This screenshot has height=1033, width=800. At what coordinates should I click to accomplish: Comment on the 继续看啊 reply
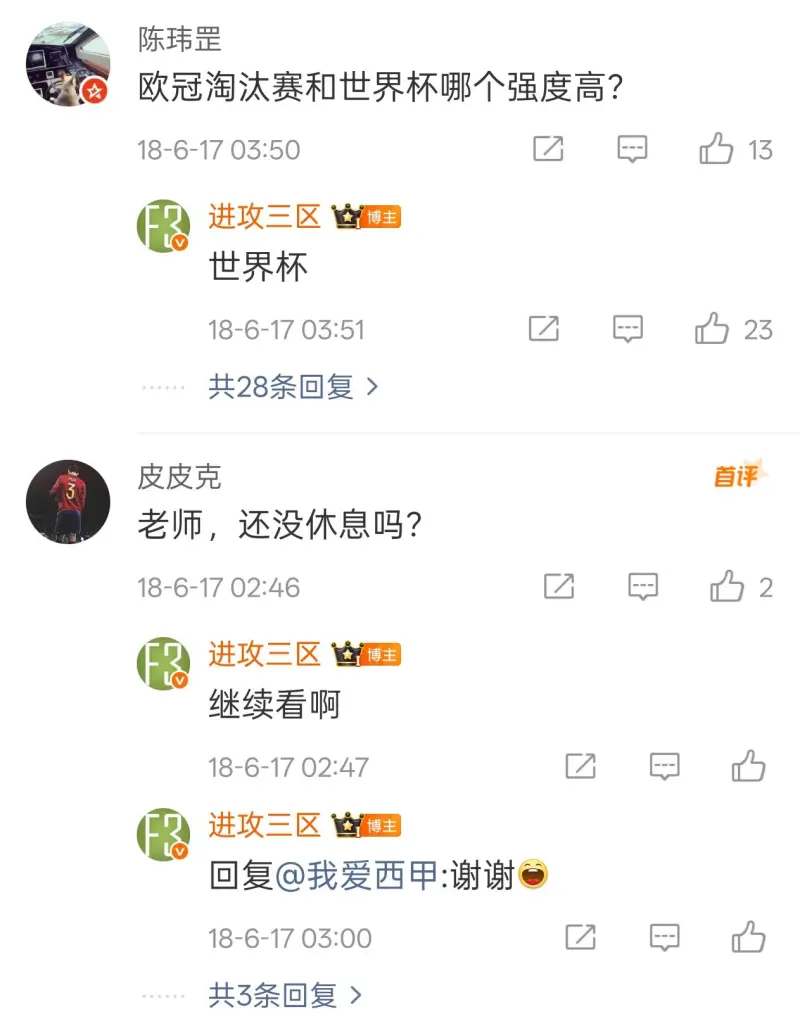pyautogui.click(x=665, y=767)
